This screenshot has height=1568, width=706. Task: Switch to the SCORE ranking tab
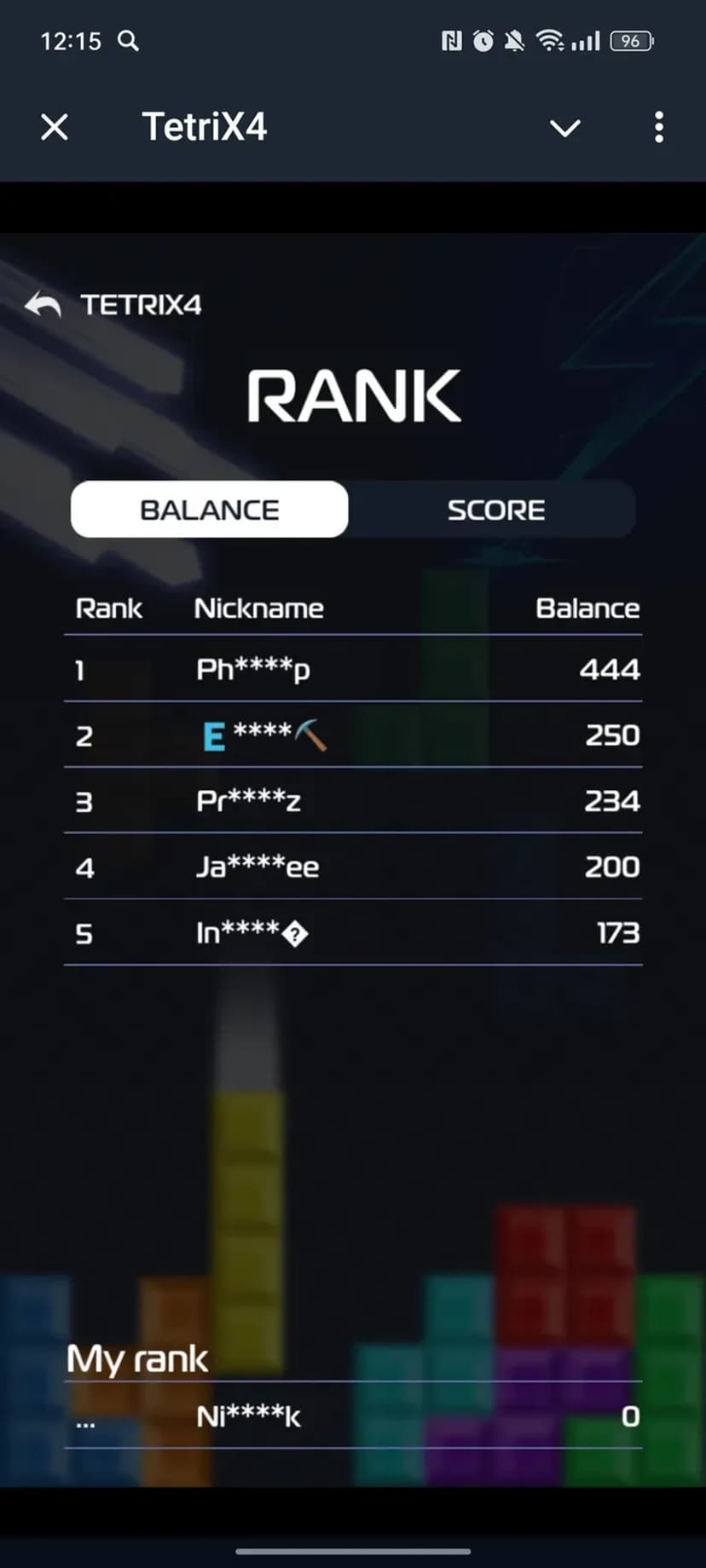(495, 510)
